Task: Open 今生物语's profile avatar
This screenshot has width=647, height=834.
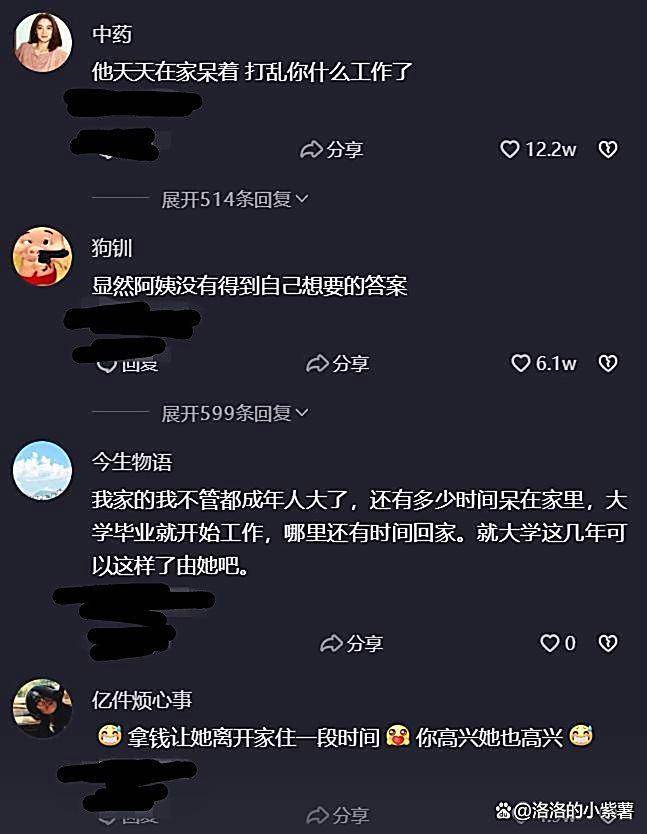Action: pyautogui.click(x=42, y=470)
